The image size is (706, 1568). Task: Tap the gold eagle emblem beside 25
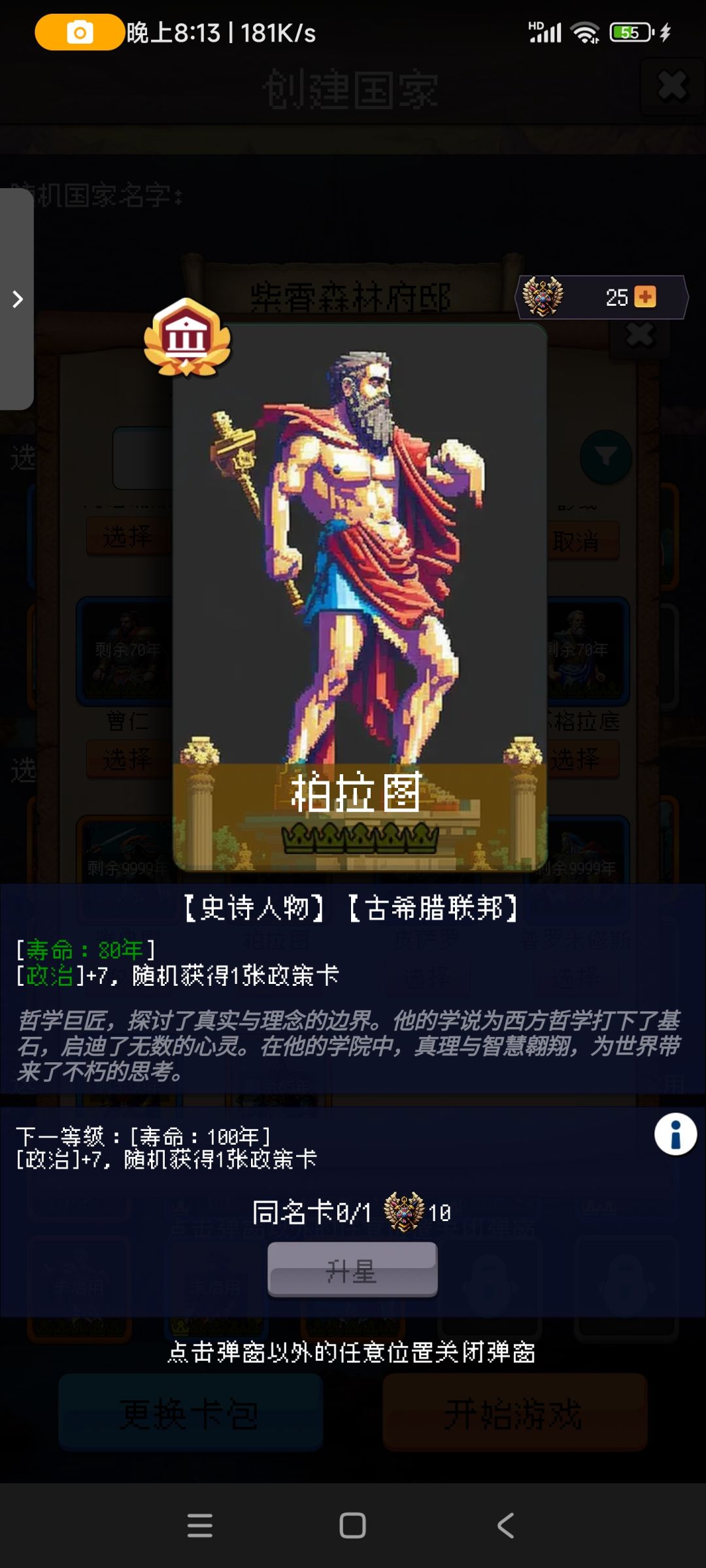(x=545, y=295)
